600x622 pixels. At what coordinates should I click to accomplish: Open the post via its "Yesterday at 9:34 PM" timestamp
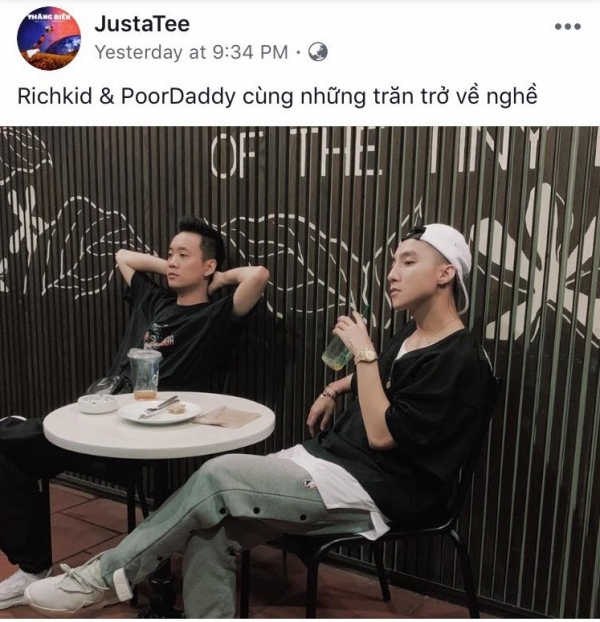[191, 51]
